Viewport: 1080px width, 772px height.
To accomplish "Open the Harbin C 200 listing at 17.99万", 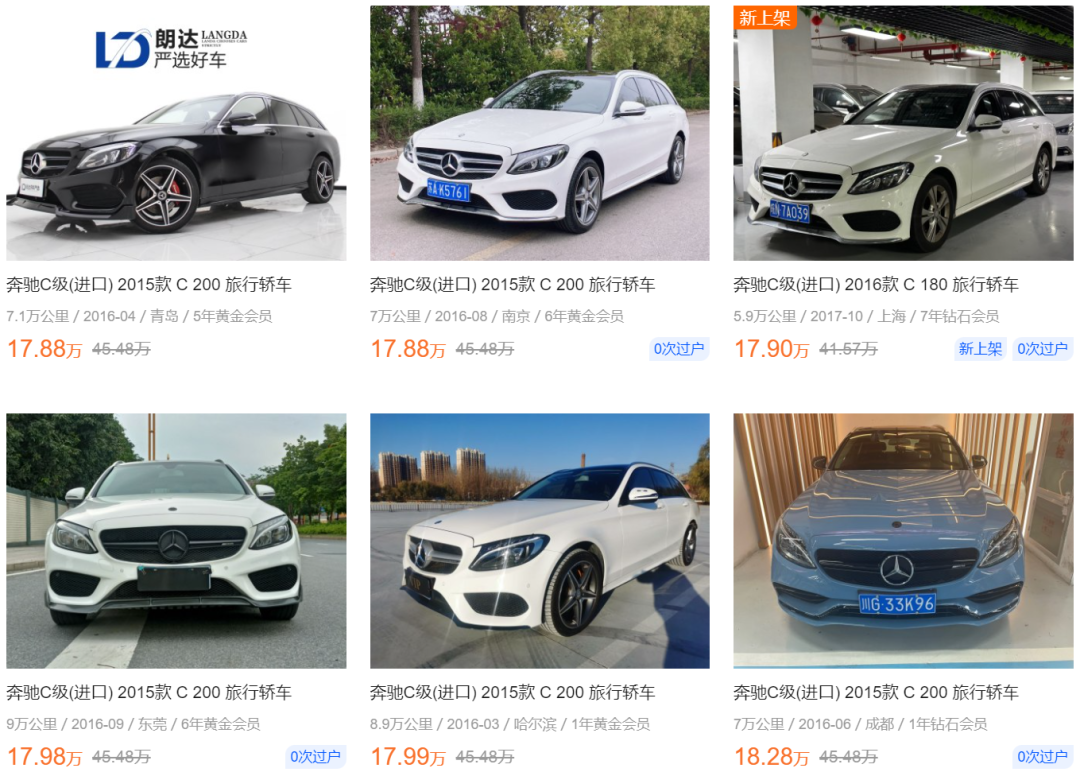I will click(x=512, y=692).
